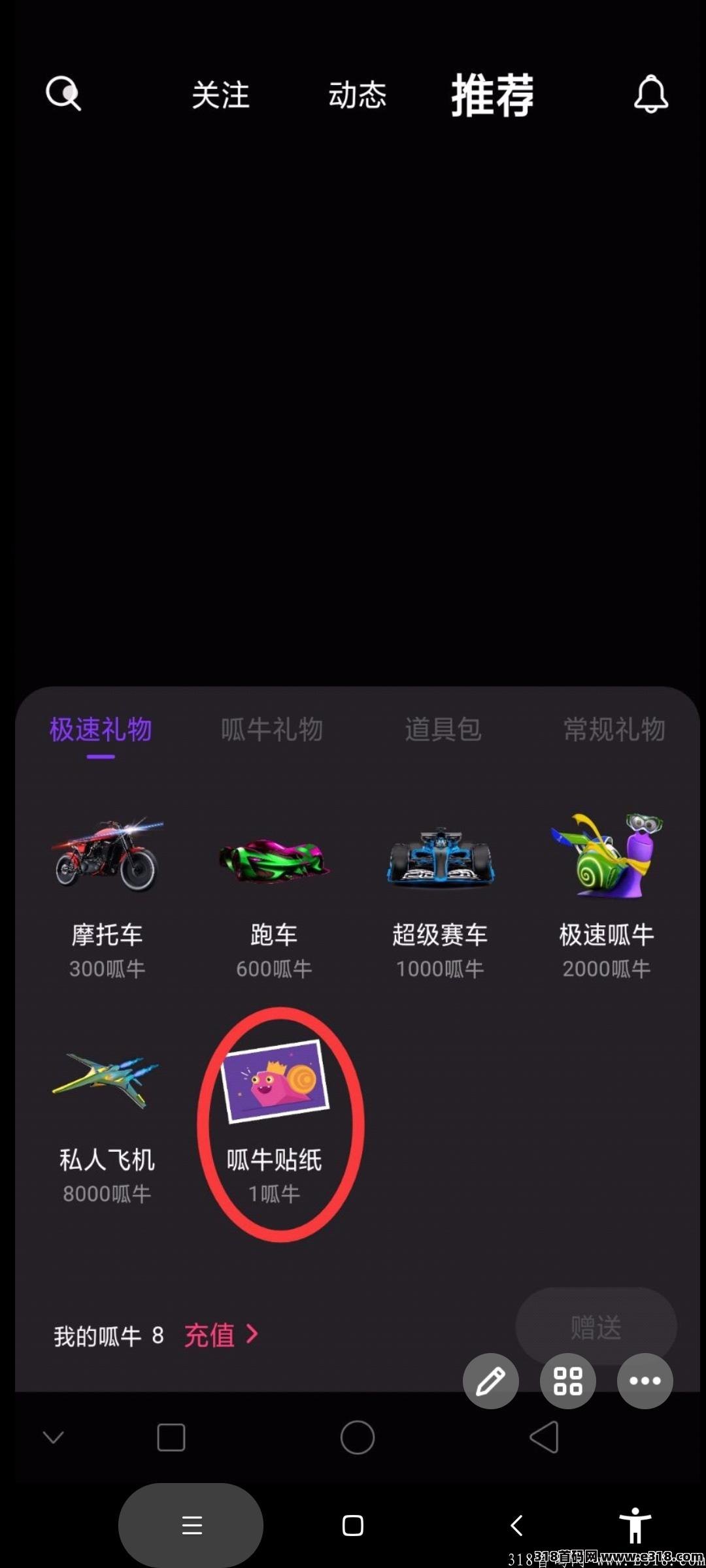
Task: Open the pencil edit comment icon
Action: [491, 1380]
